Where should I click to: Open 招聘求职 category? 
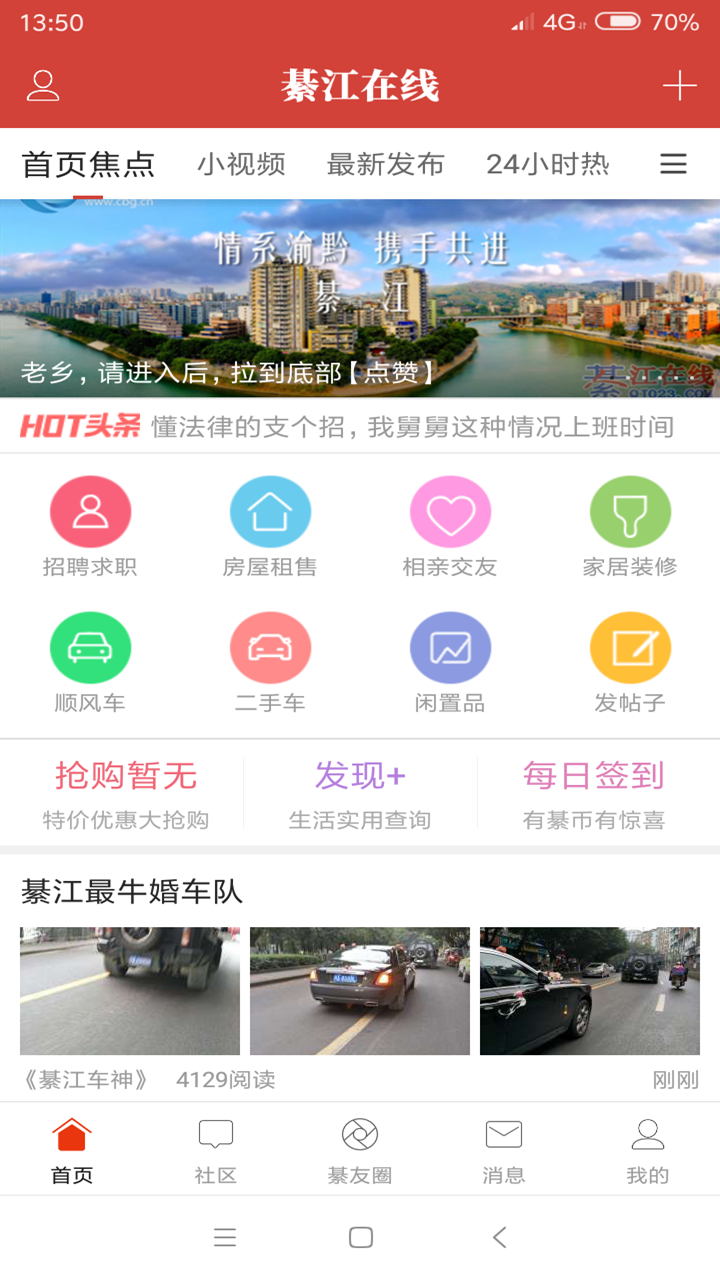click(90, 527)
